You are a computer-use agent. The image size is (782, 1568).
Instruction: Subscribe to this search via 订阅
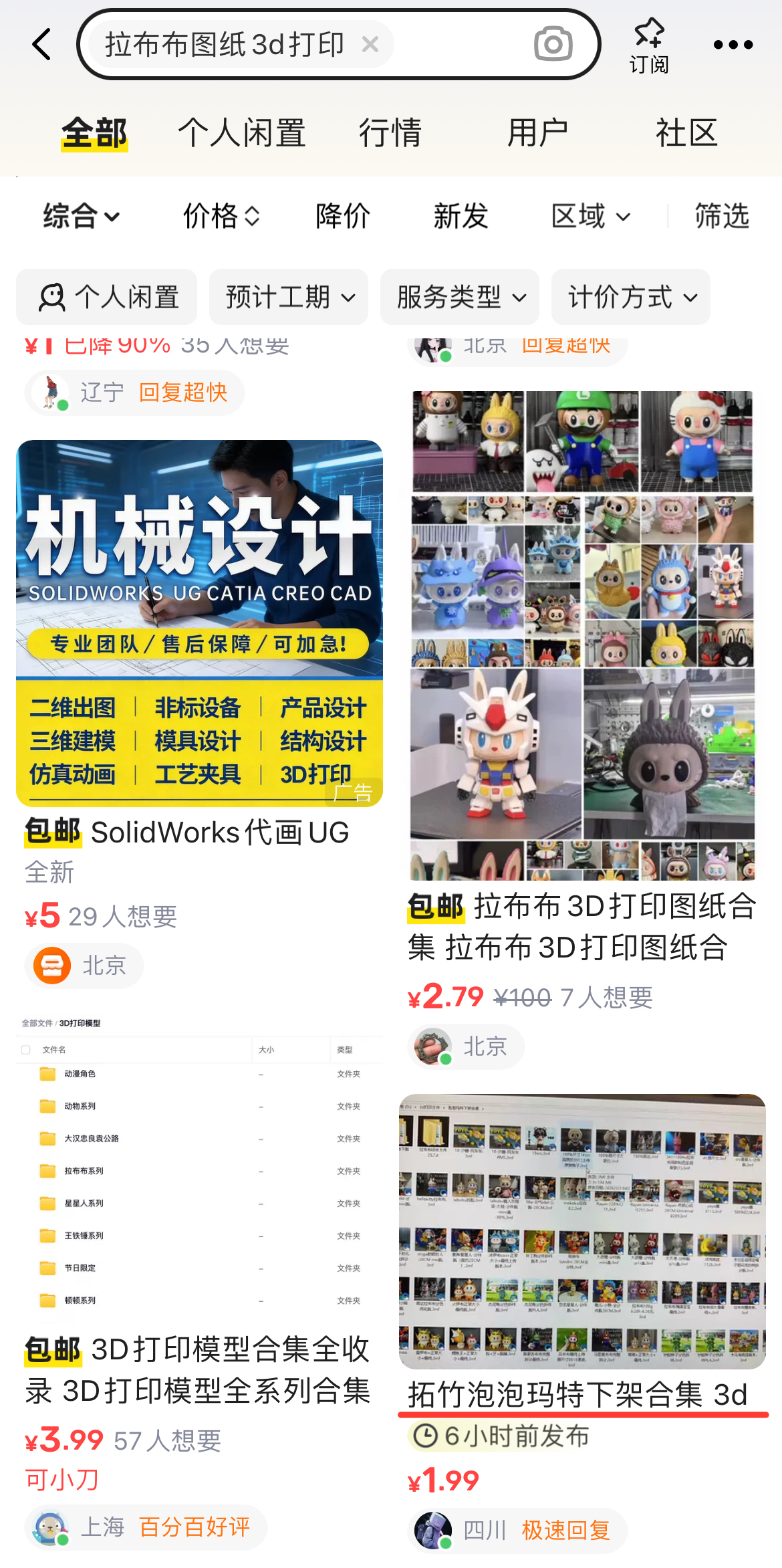[x=648, y=45]
